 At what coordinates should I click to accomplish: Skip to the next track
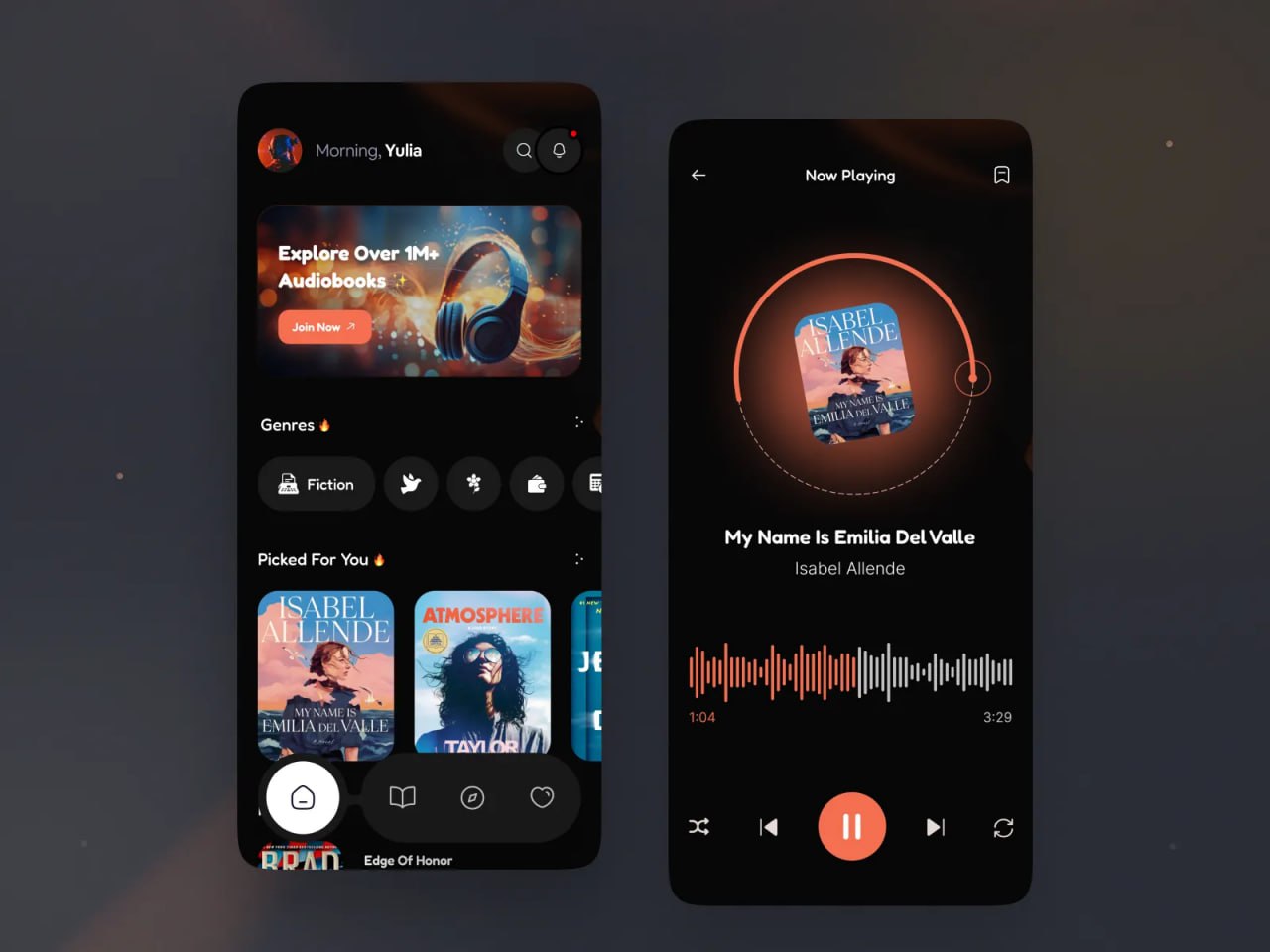935,827
